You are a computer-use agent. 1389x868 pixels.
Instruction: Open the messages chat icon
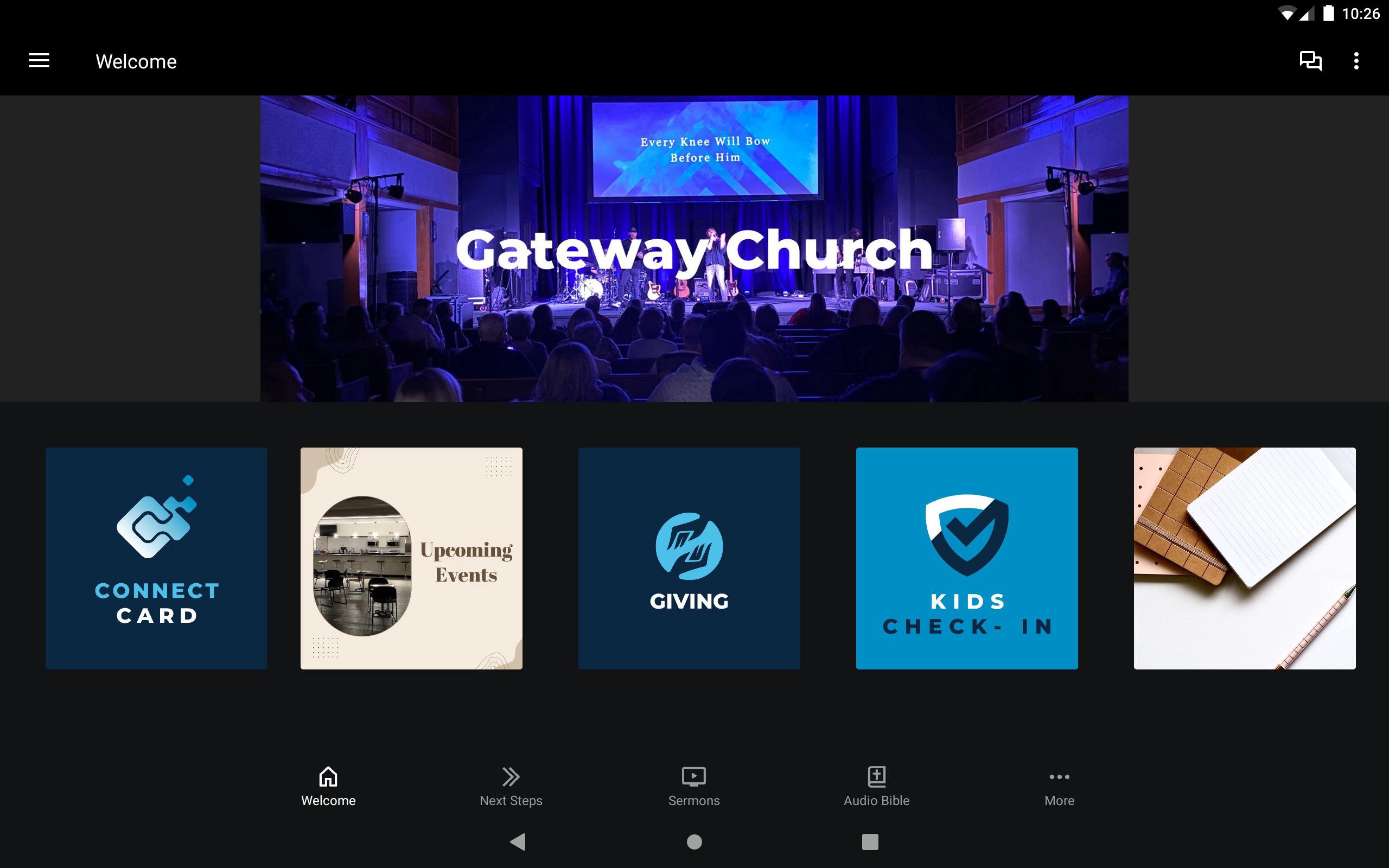point(1310,61)
